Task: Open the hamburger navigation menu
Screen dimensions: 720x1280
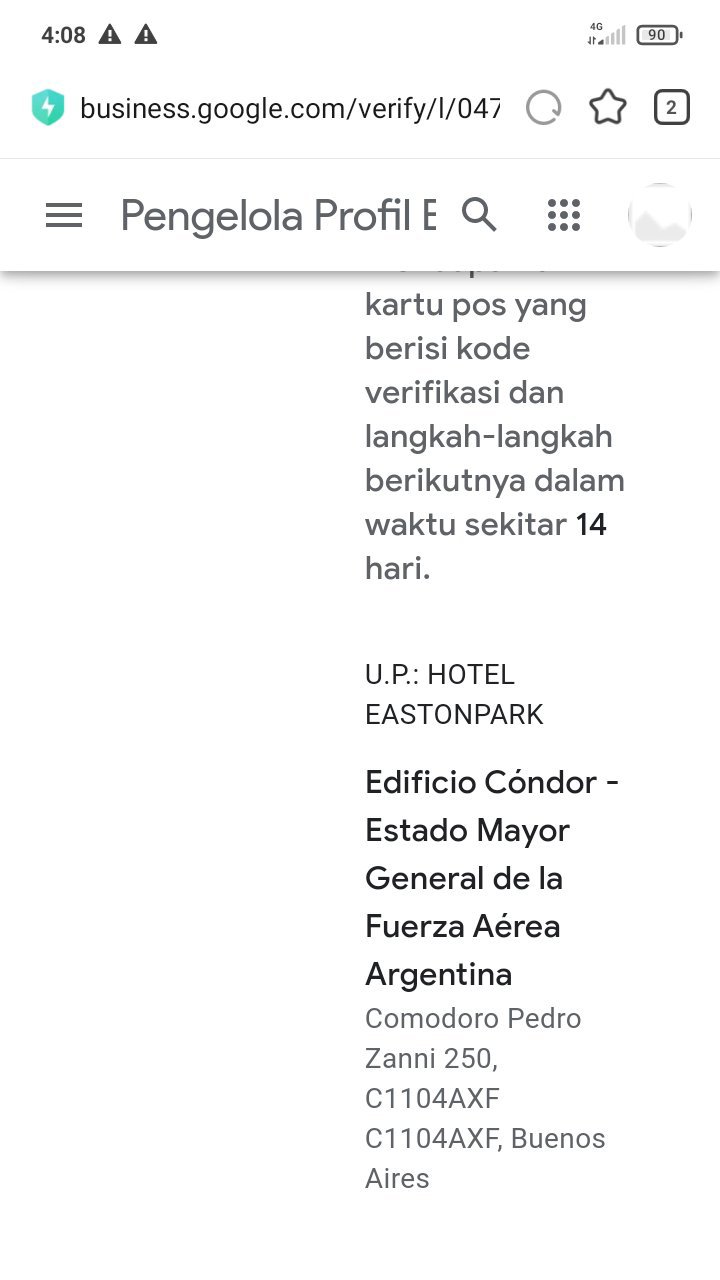Action: tap(64, 215)
